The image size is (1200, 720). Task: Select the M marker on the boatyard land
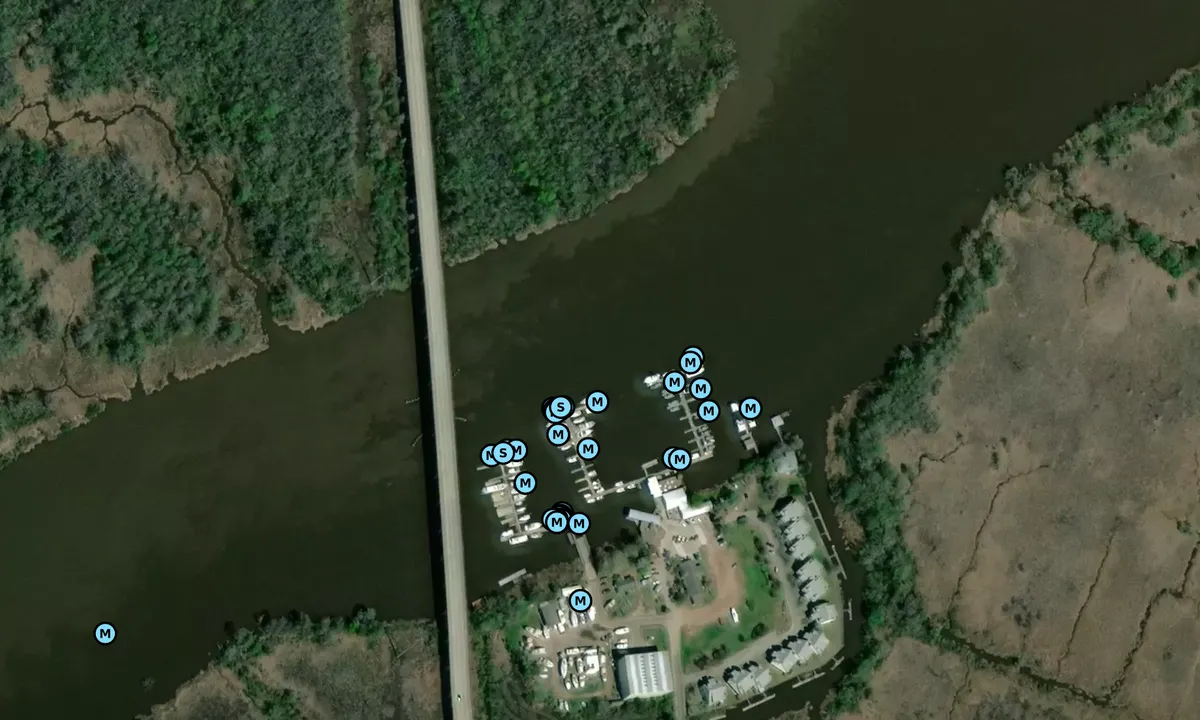point(580,601)
